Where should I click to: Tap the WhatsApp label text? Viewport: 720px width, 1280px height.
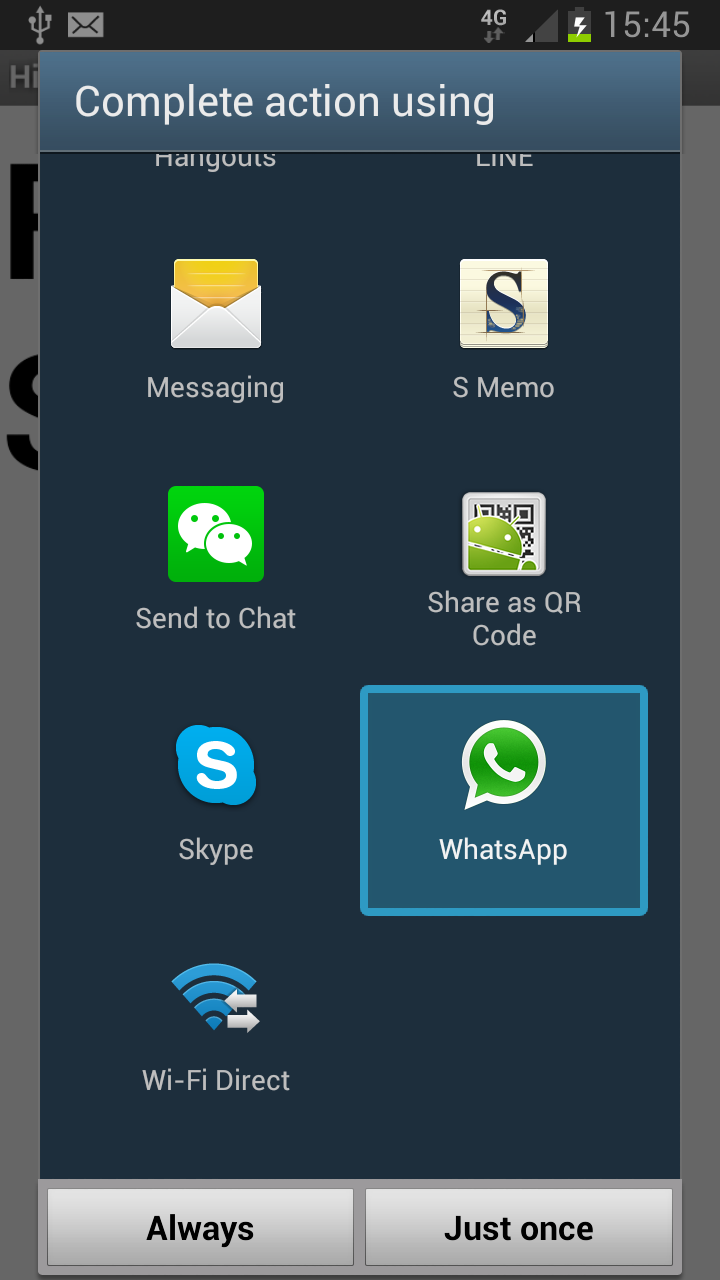pos(503,849)
